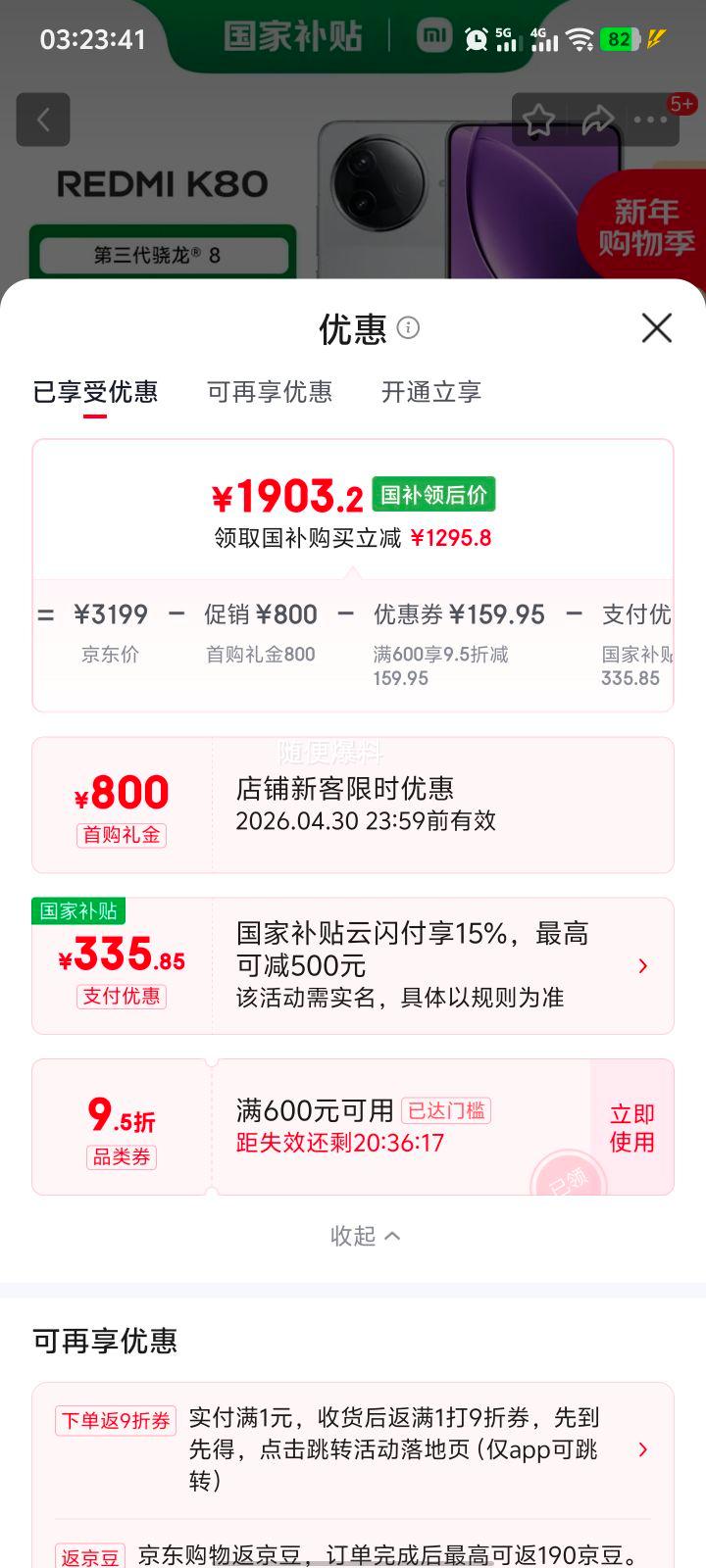Switch to the 可再享优惠 tab

click(x=270, y=392)
